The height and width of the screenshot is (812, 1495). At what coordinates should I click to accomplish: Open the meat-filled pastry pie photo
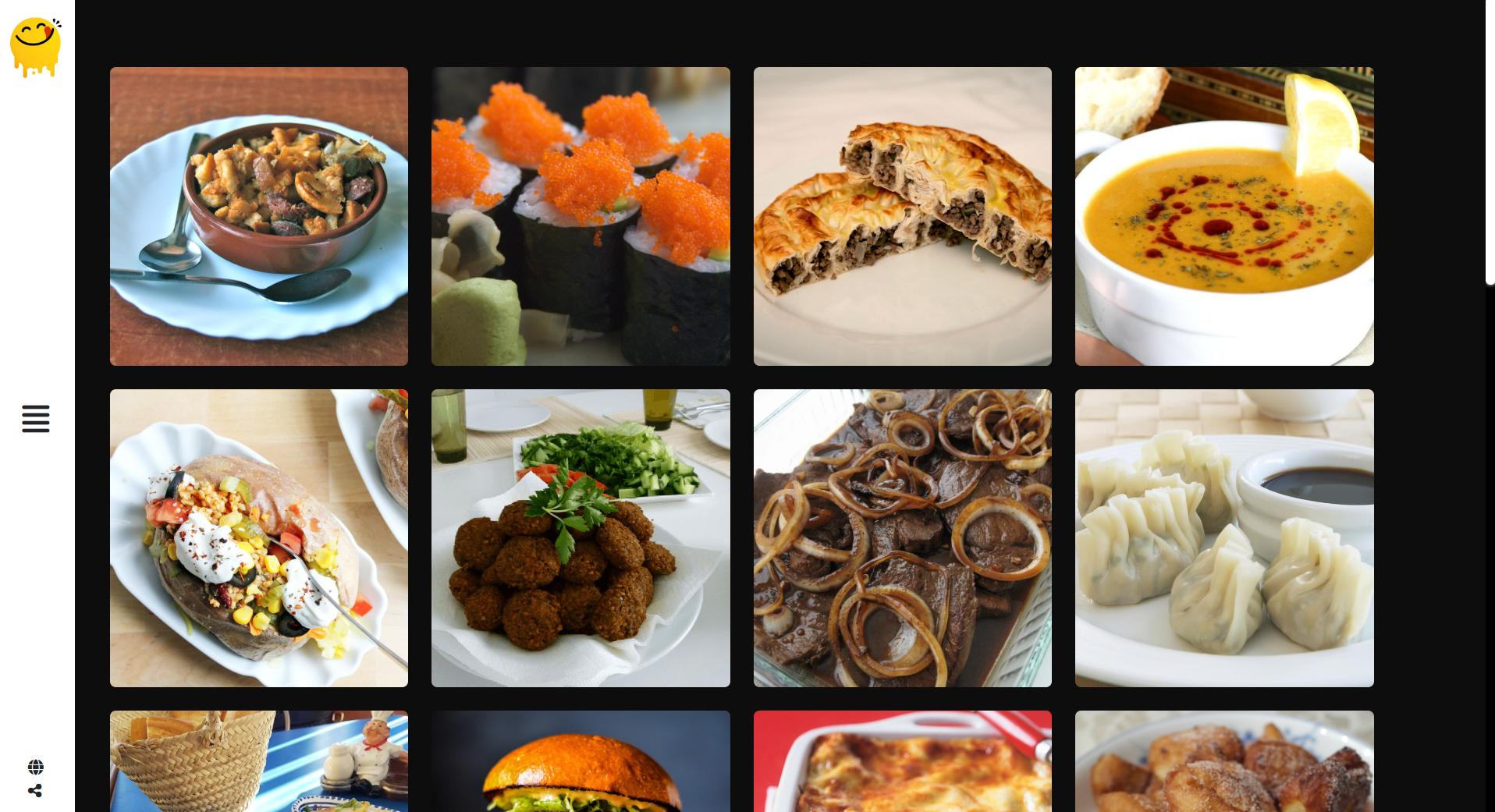902,216
